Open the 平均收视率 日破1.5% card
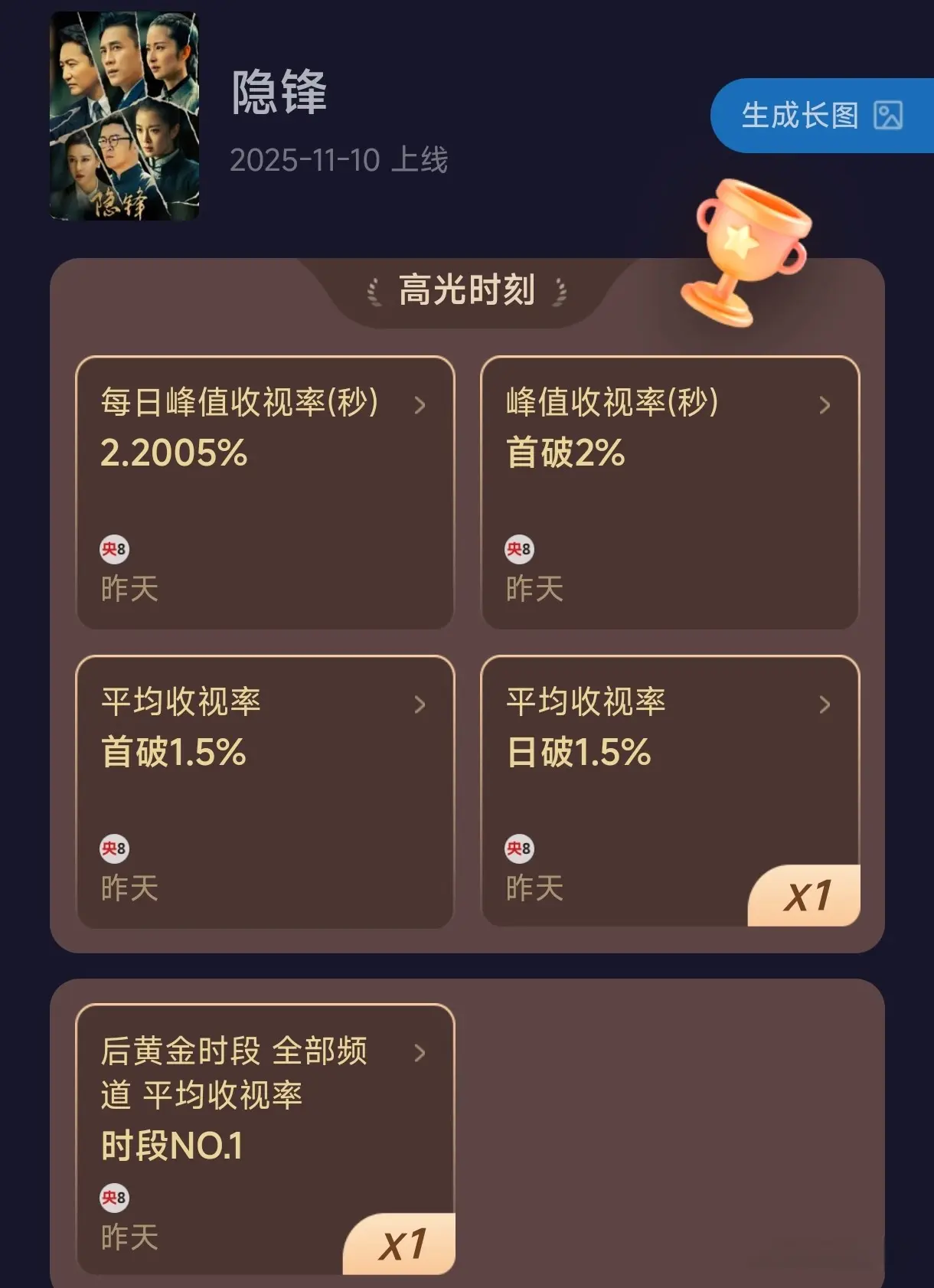 tap(669, 791)
